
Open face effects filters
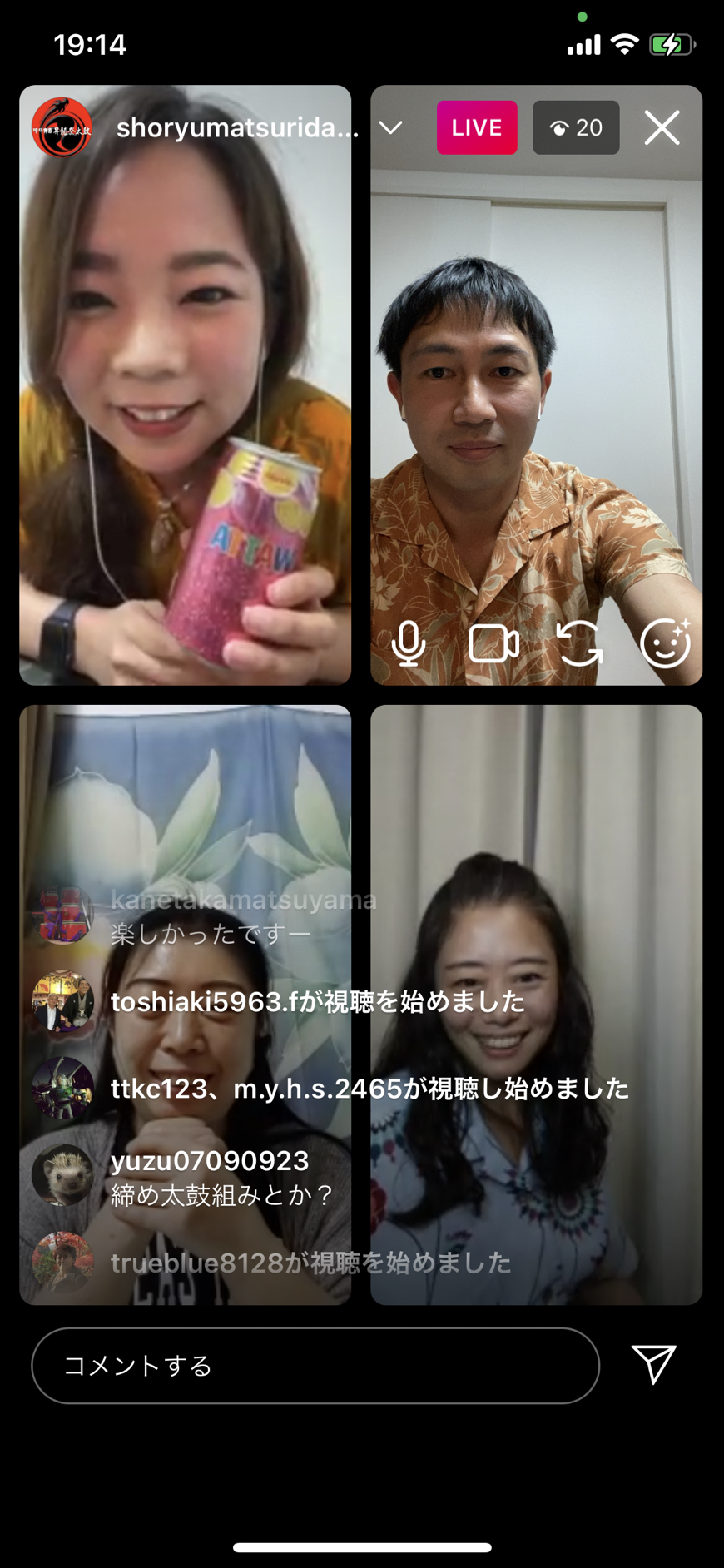666,643
